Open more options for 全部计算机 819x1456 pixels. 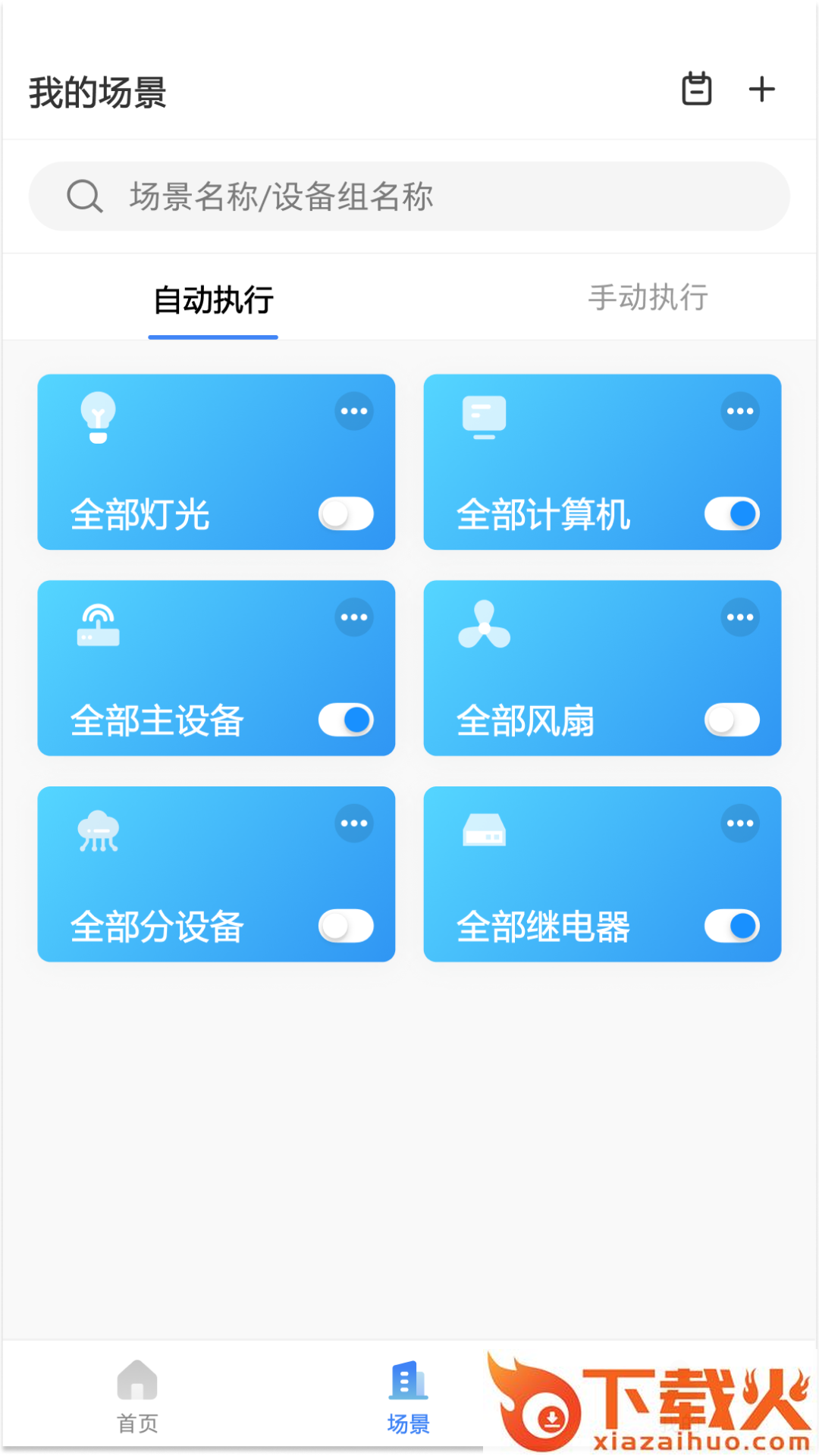pos(740,412)
